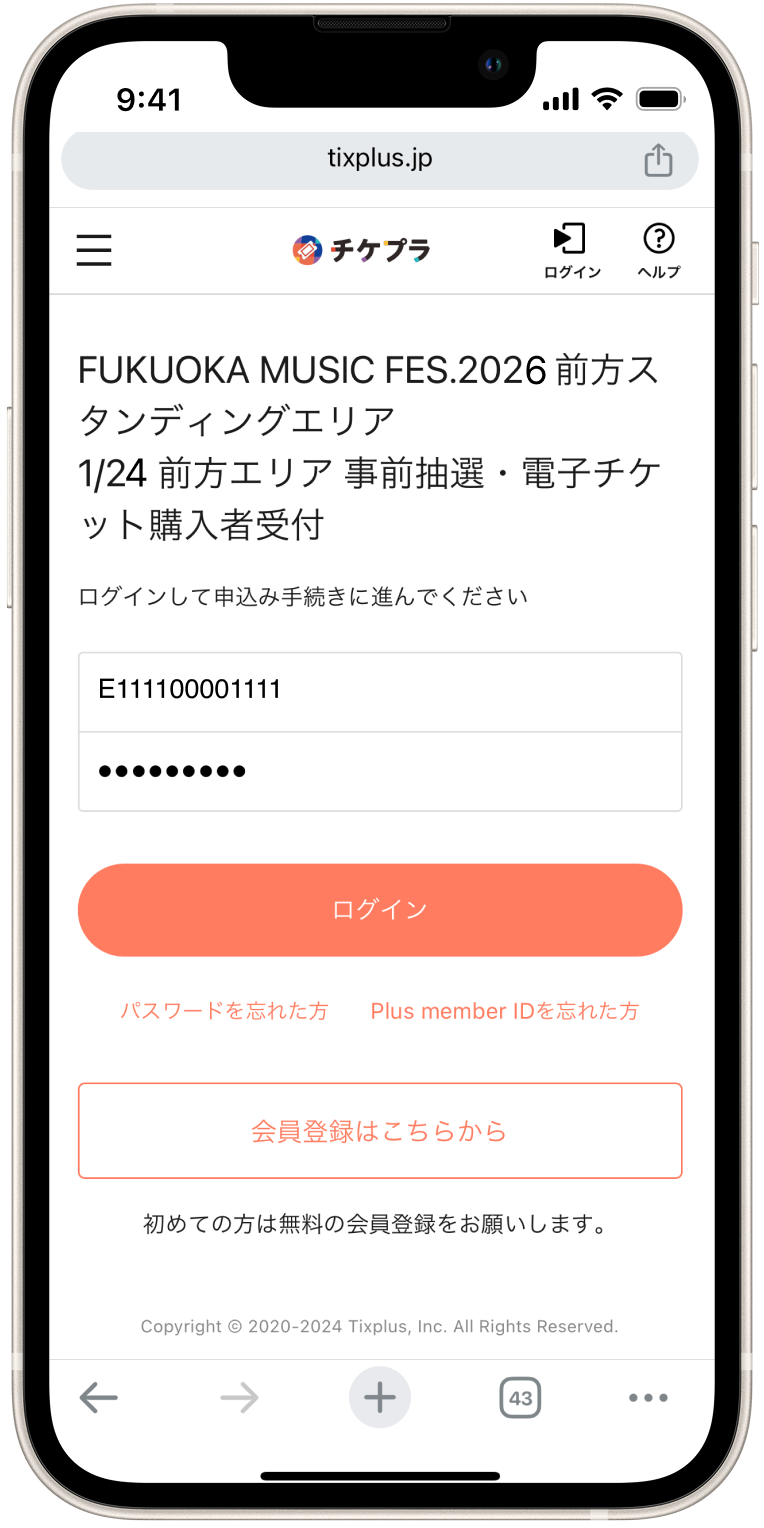Viewport: 764px width, 1528px height.
Task: Tap the チケプラ logo to go home
Action: point(361,249)
